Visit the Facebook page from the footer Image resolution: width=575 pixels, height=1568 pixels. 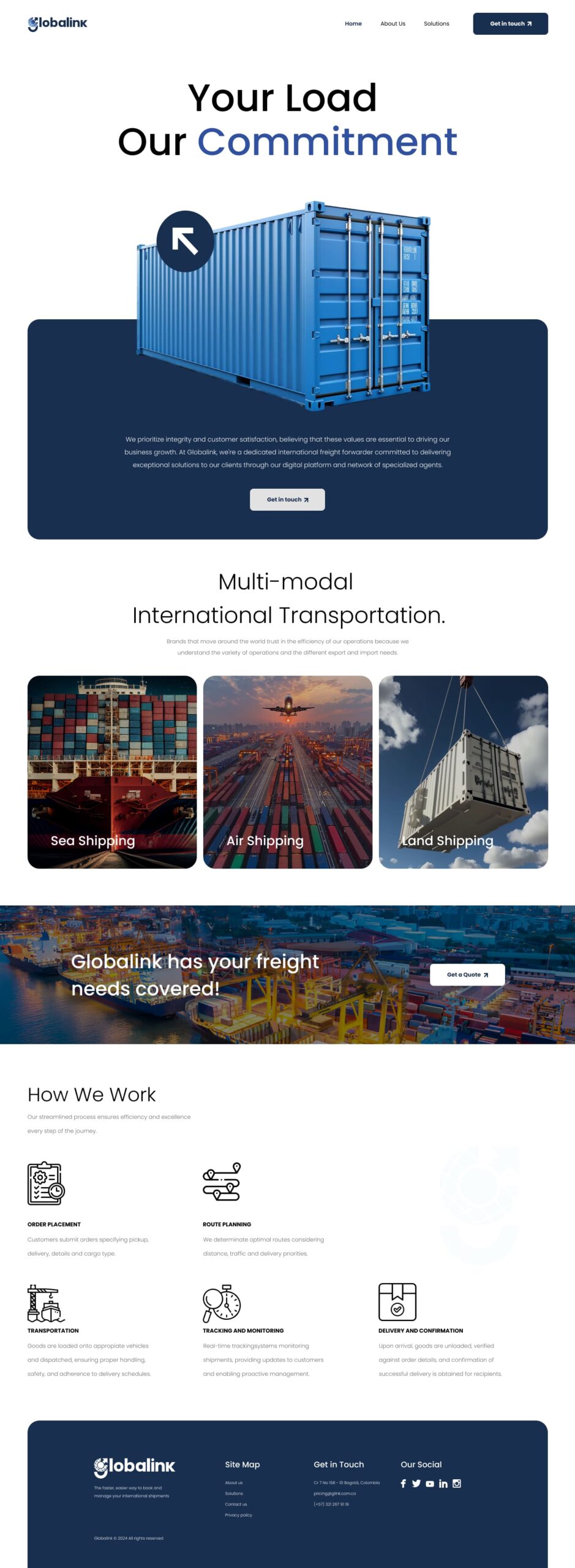click(x=403, y=1483)
